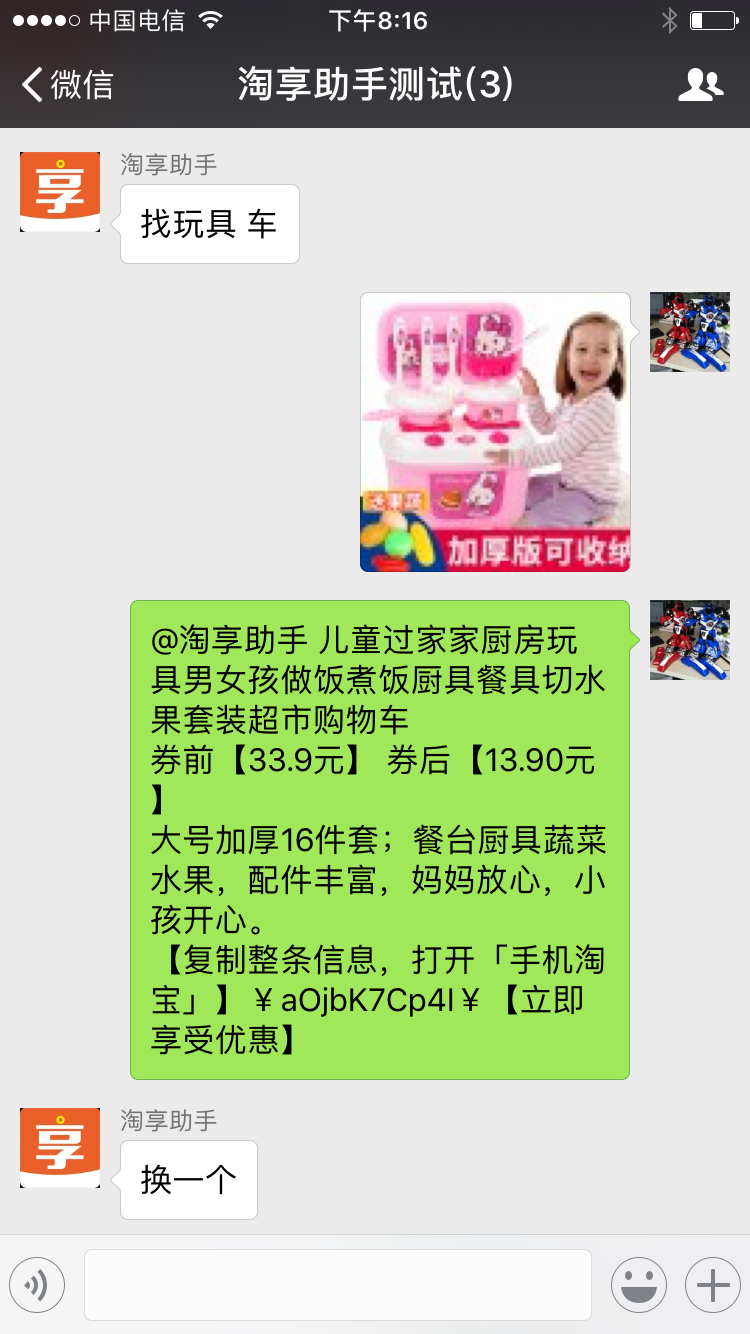Open group members and chat info
This screenshot has width=750, height=1334.
coord(700,85)
